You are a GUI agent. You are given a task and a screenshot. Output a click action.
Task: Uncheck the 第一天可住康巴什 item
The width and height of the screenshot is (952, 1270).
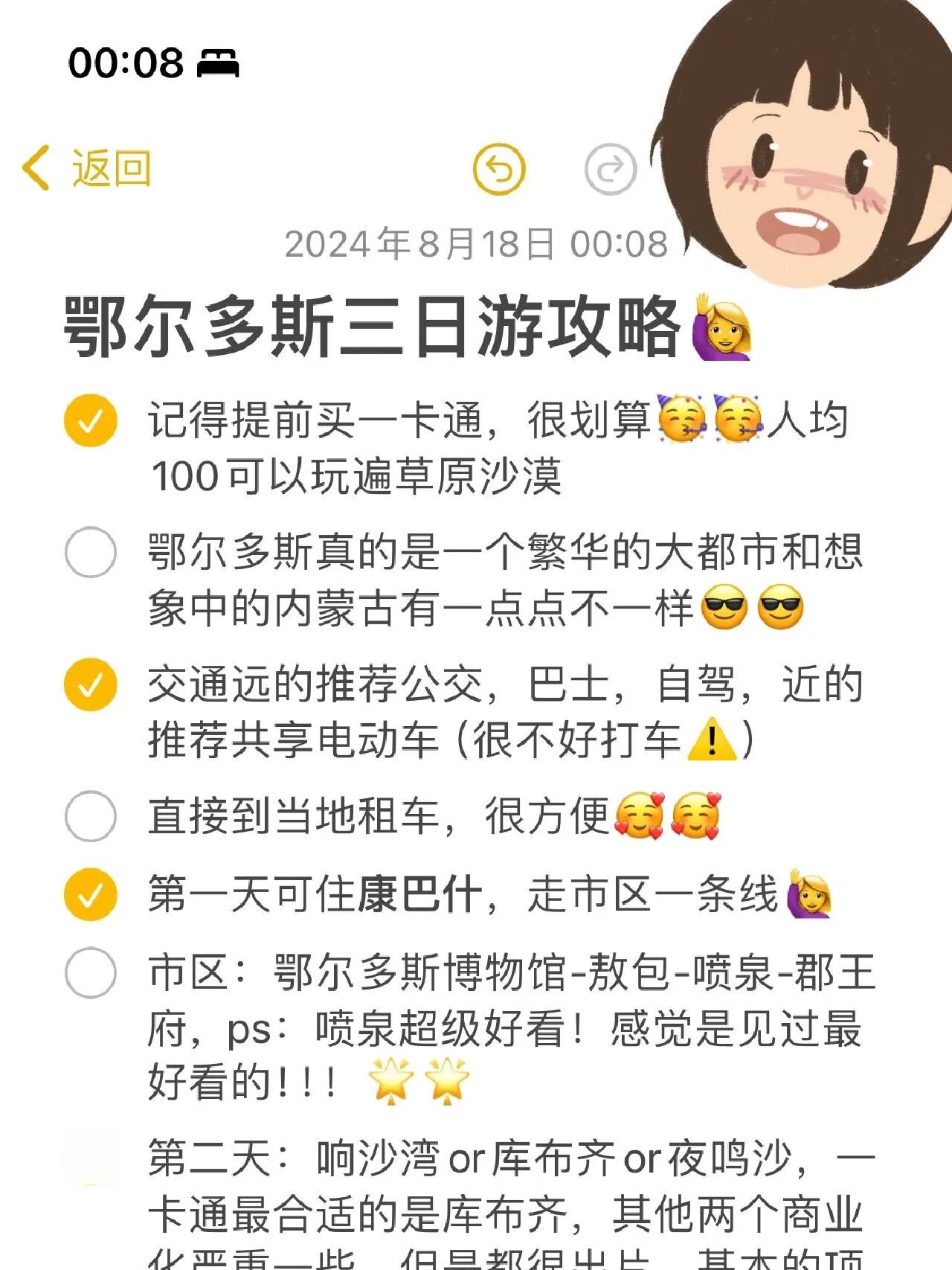(91, 894)
